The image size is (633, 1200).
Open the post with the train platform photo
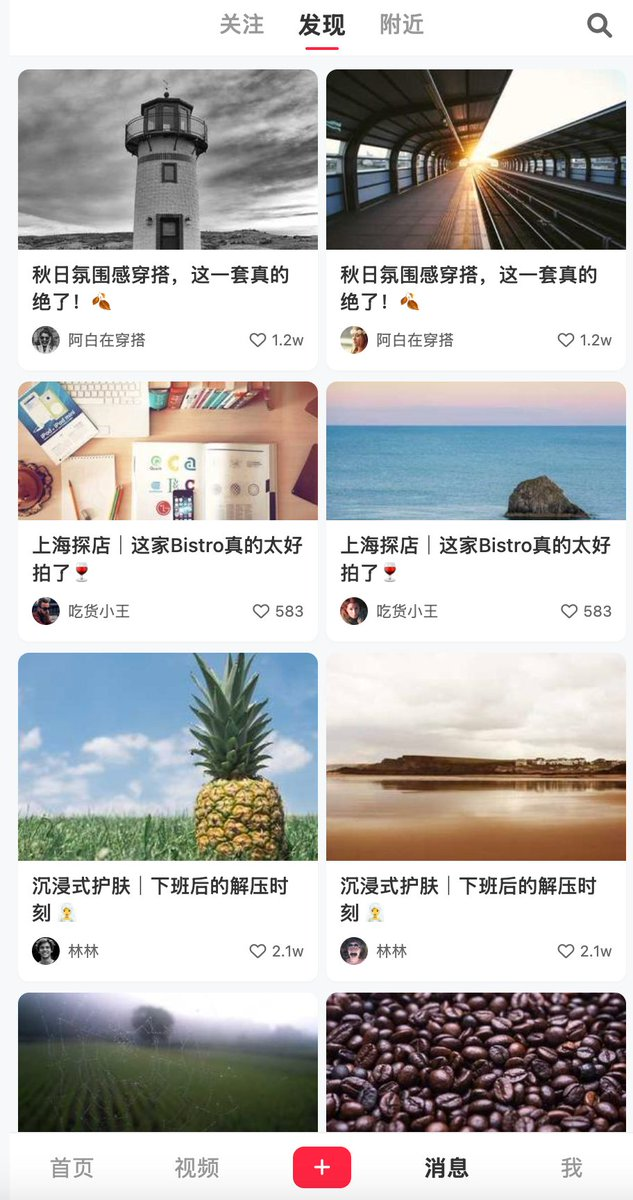coord(476,160)
